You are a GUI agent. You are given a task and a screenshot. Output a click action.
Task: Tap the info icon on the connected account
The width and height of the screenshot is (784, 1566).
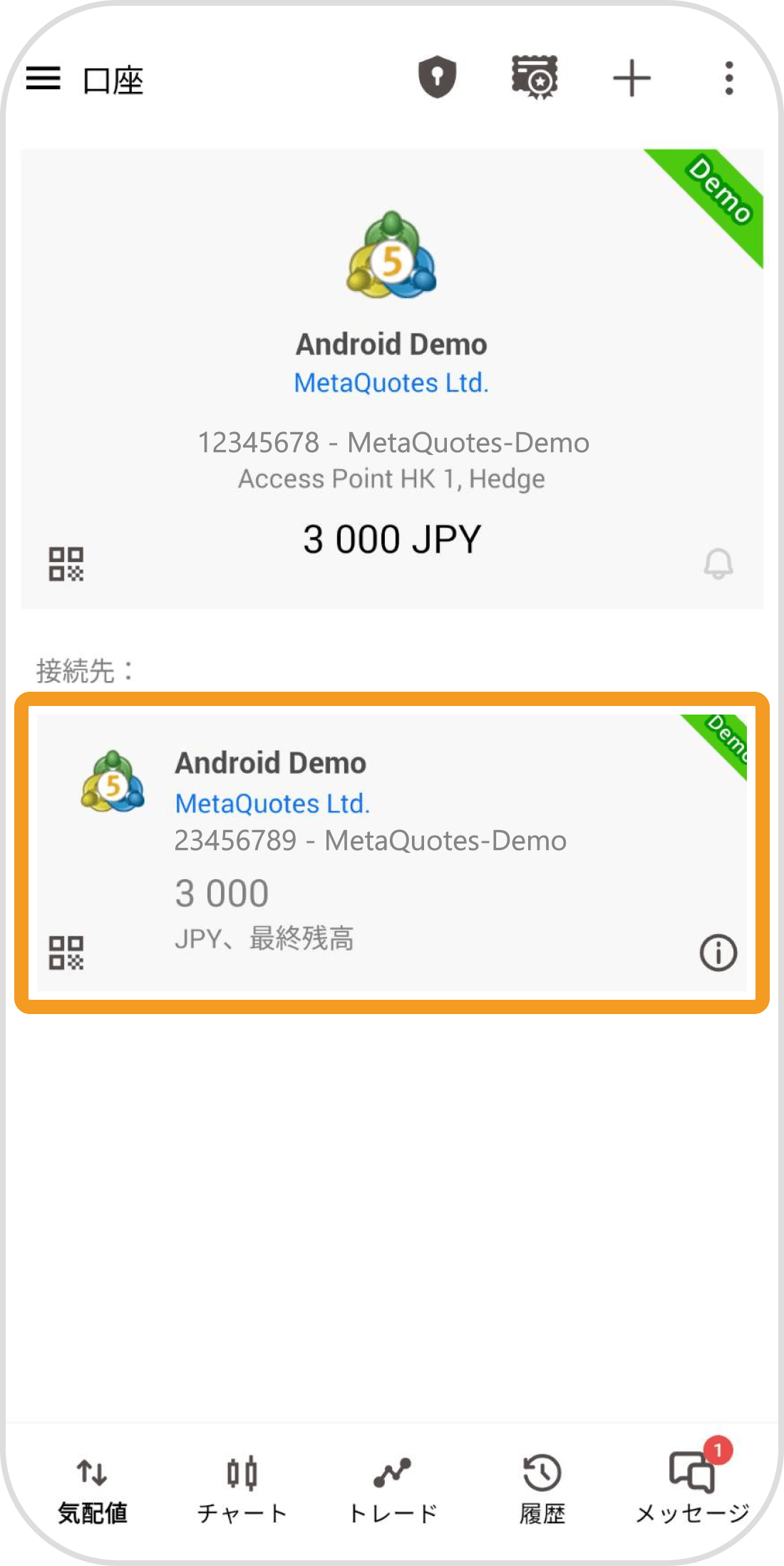718,952
